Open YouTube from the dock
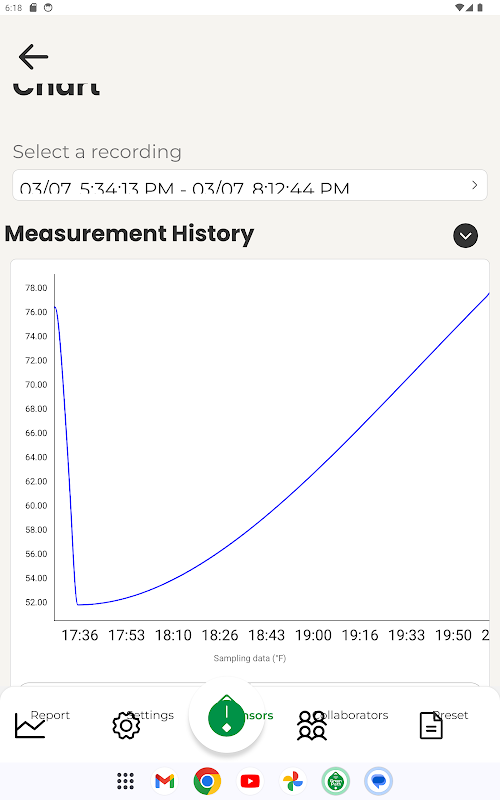This screenshot has height=800, width=500. [x=250, y=781]
